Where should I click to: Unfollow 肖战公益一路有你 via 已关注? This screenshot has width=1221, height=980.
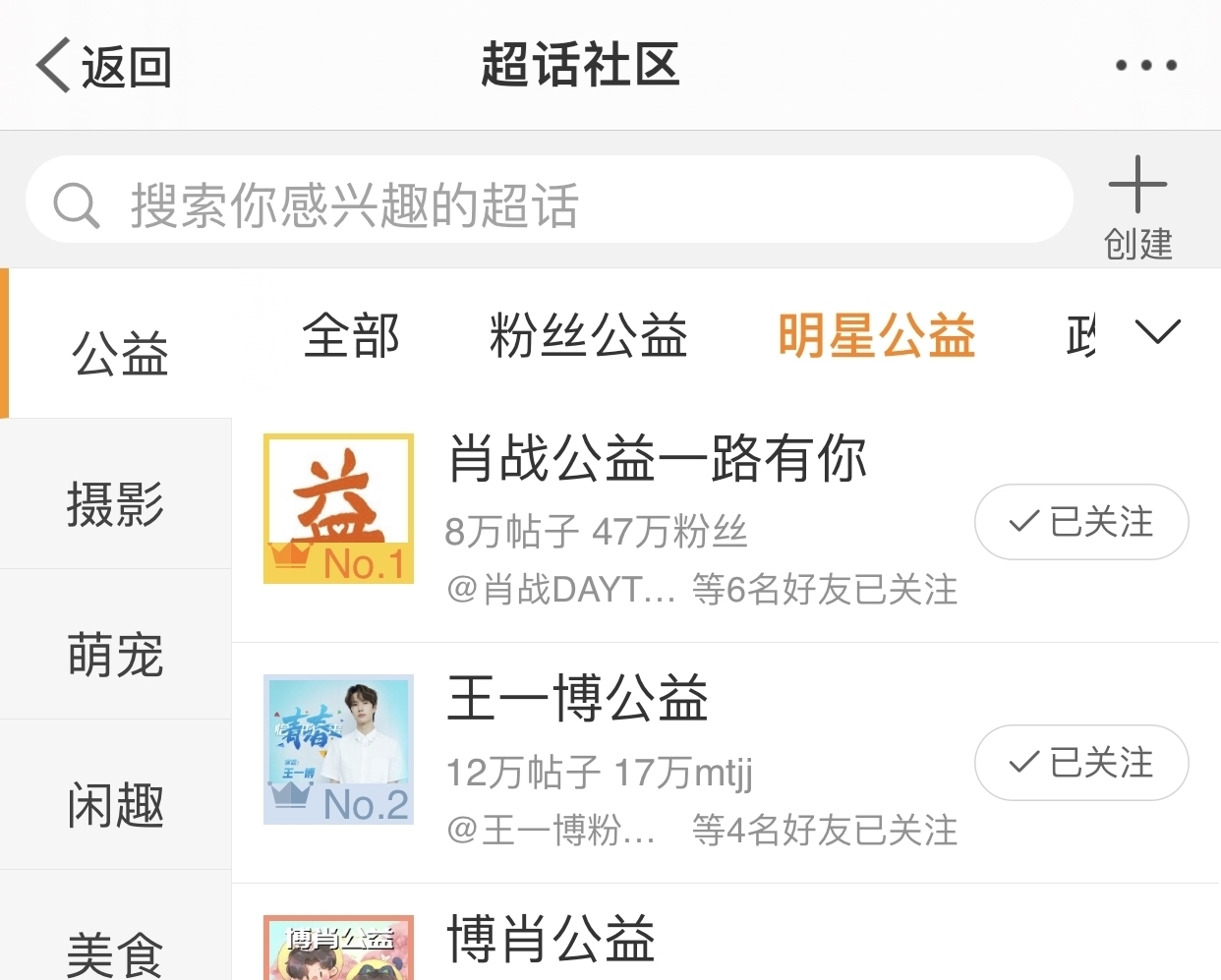click(x=1080, y=522)
